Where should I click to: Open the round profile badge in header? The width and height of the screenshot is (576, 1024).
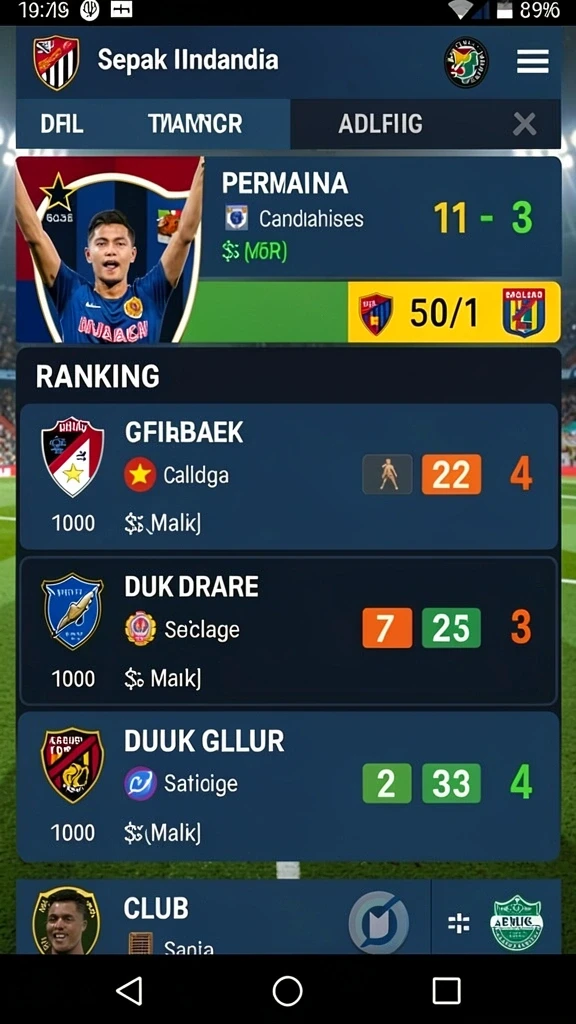(466, 62)
